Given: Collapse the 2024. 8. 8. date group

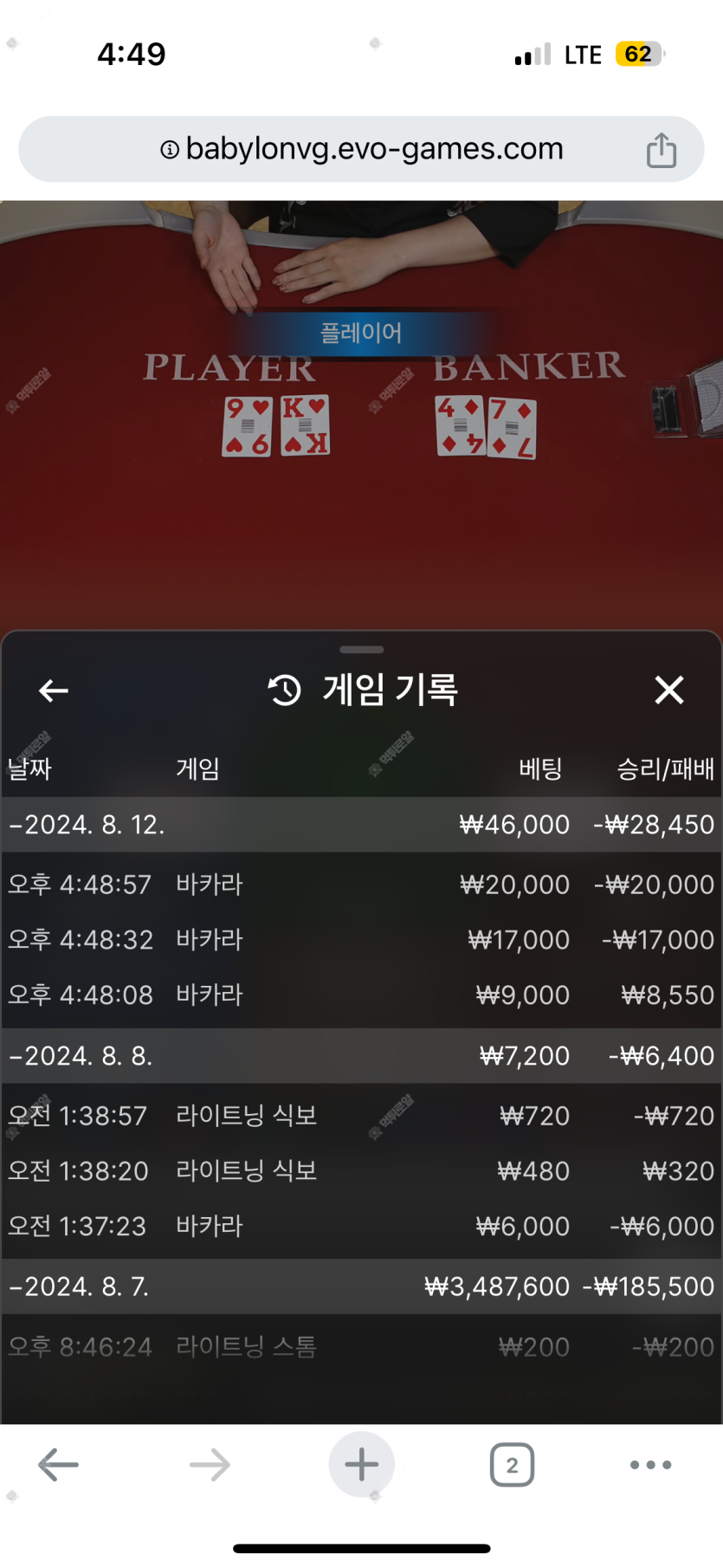Looking at the screenshot, I should click(x=81, y=1055).
